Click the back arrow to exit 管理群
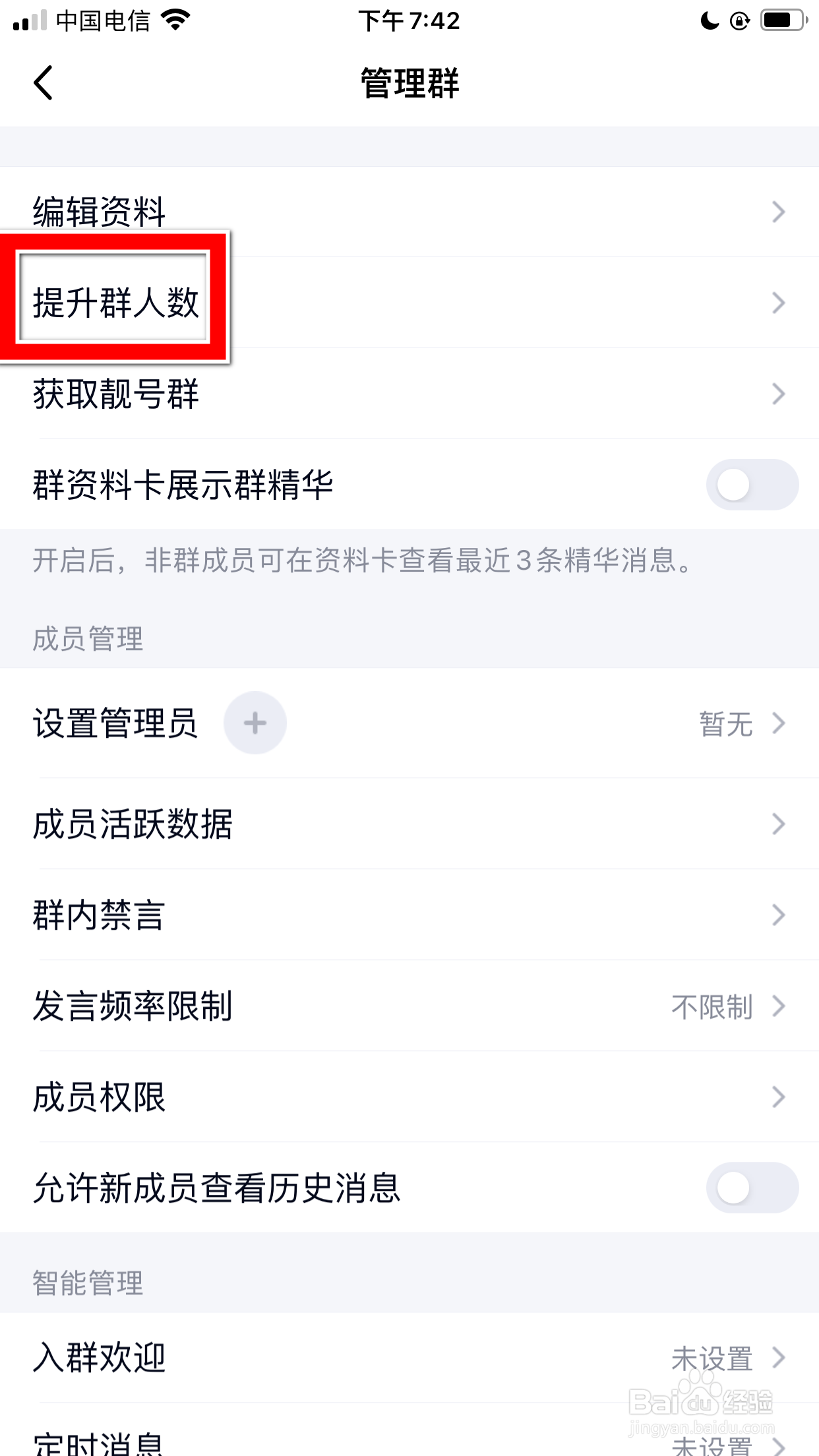 pyautogui.click(x=44, y=83)
